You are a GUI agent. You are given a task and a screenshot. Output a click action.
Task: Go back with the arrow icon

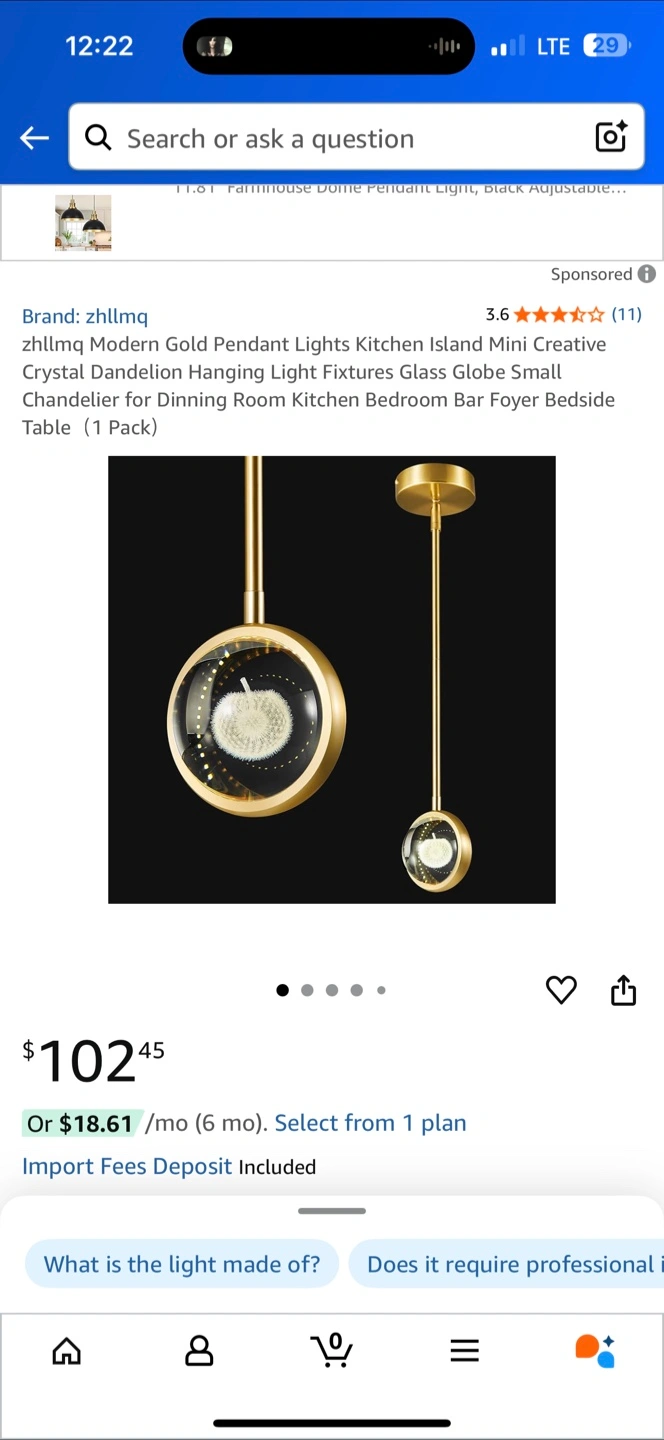[35, 138]
